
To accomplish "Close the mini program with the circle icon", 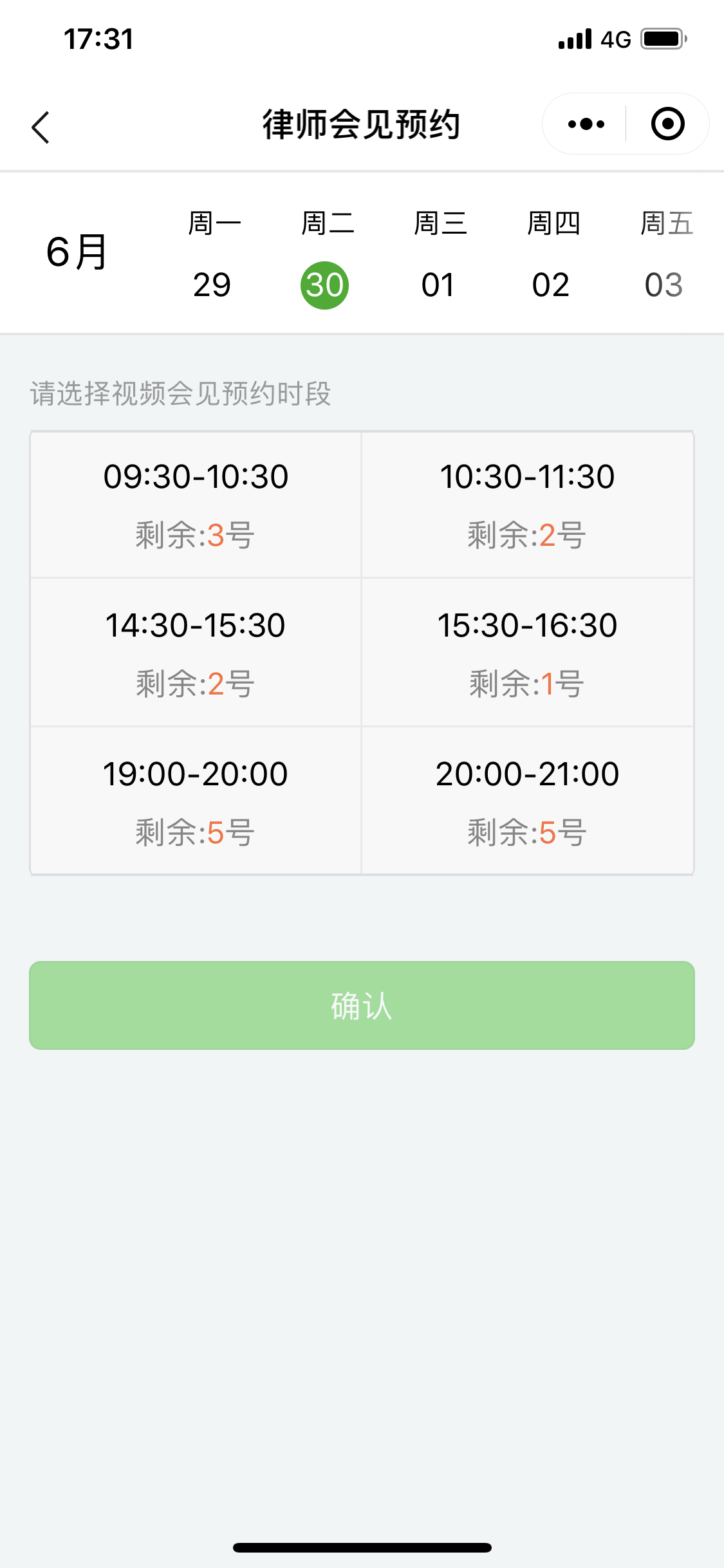I will pyautogui.click(x=667, y=124).
